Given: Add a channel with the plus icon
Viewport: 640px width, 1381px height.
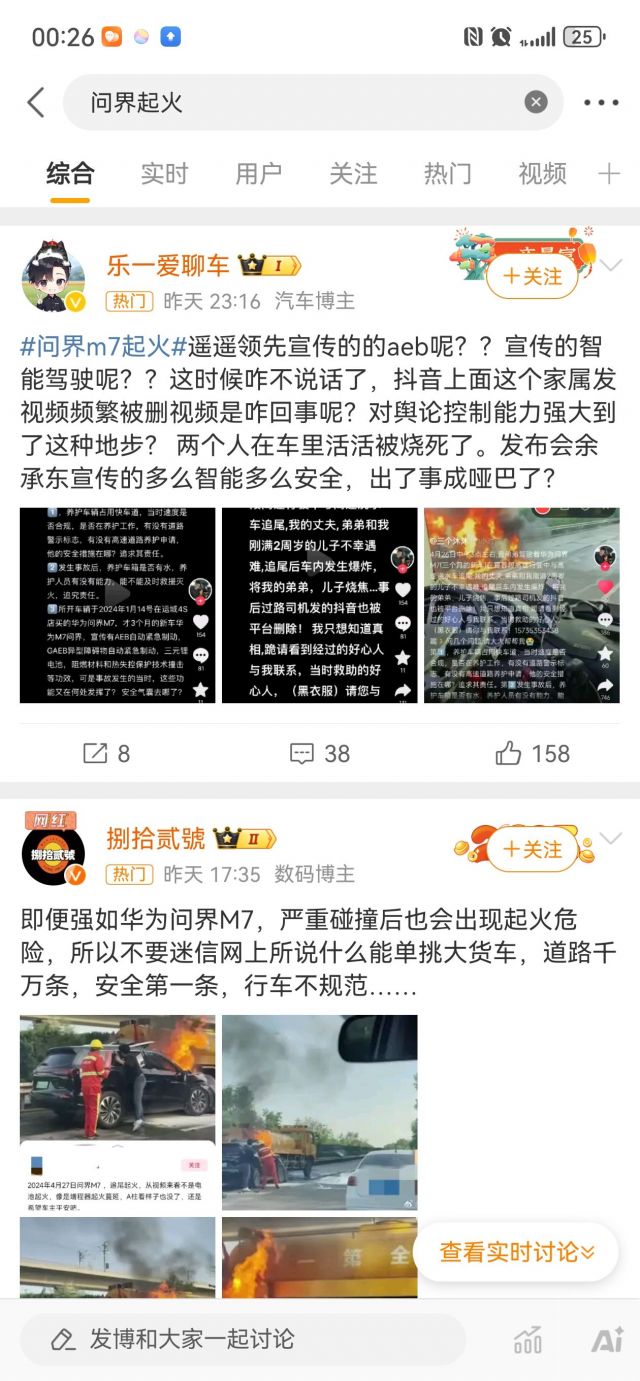Looking at the screenshot, I should point(609,174).
